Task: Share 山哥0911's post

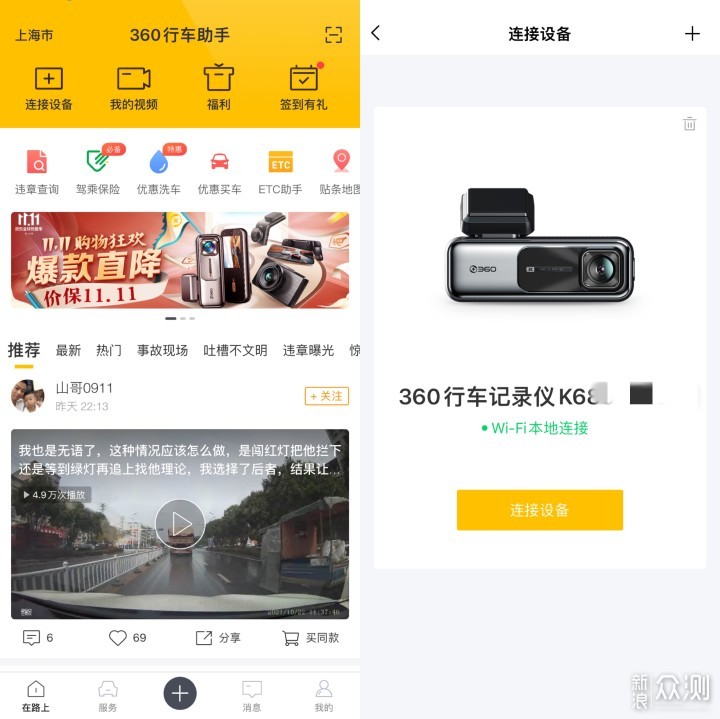Action: pyautogui.click(x=218, y=637)
